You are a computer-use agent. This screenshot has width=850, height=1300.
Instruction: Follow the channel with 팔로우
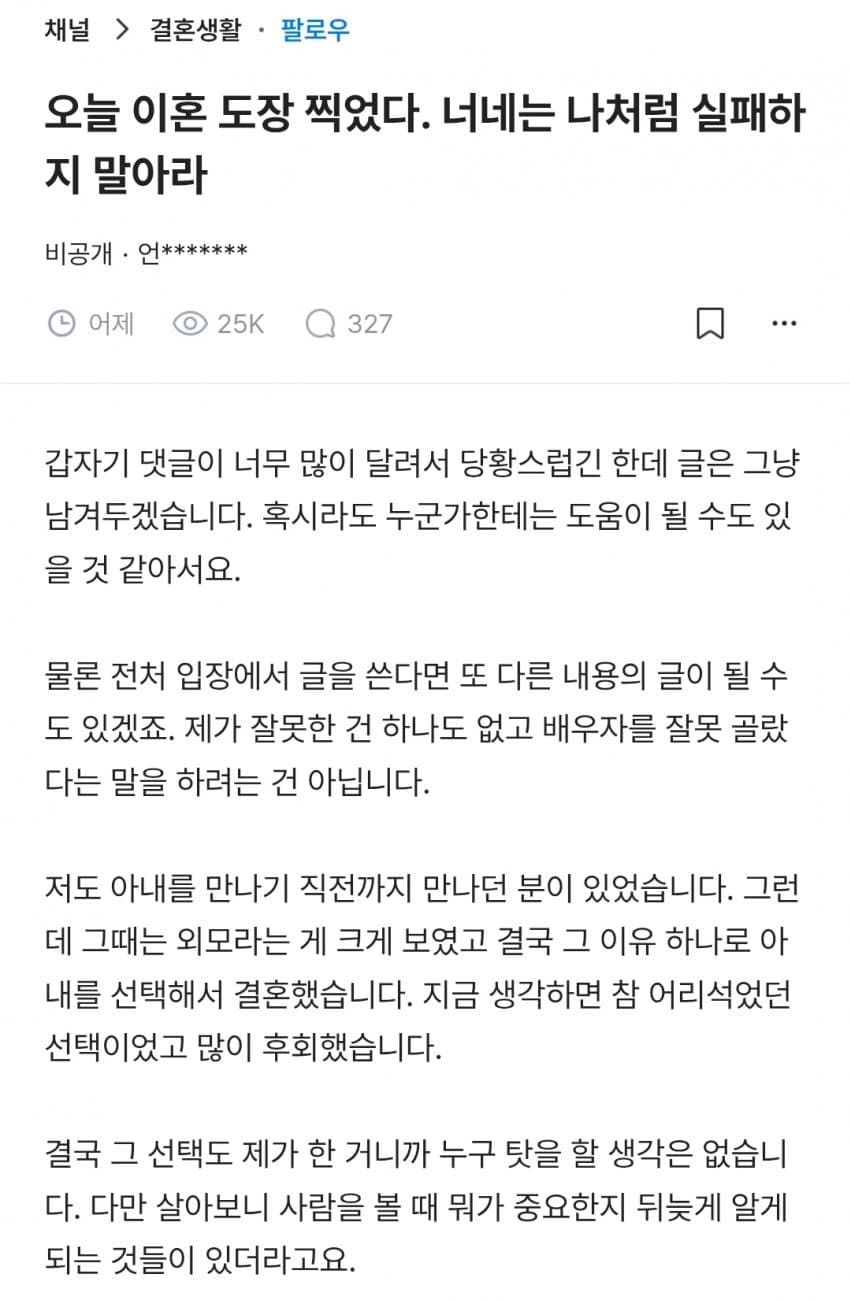tap(315, 30)
